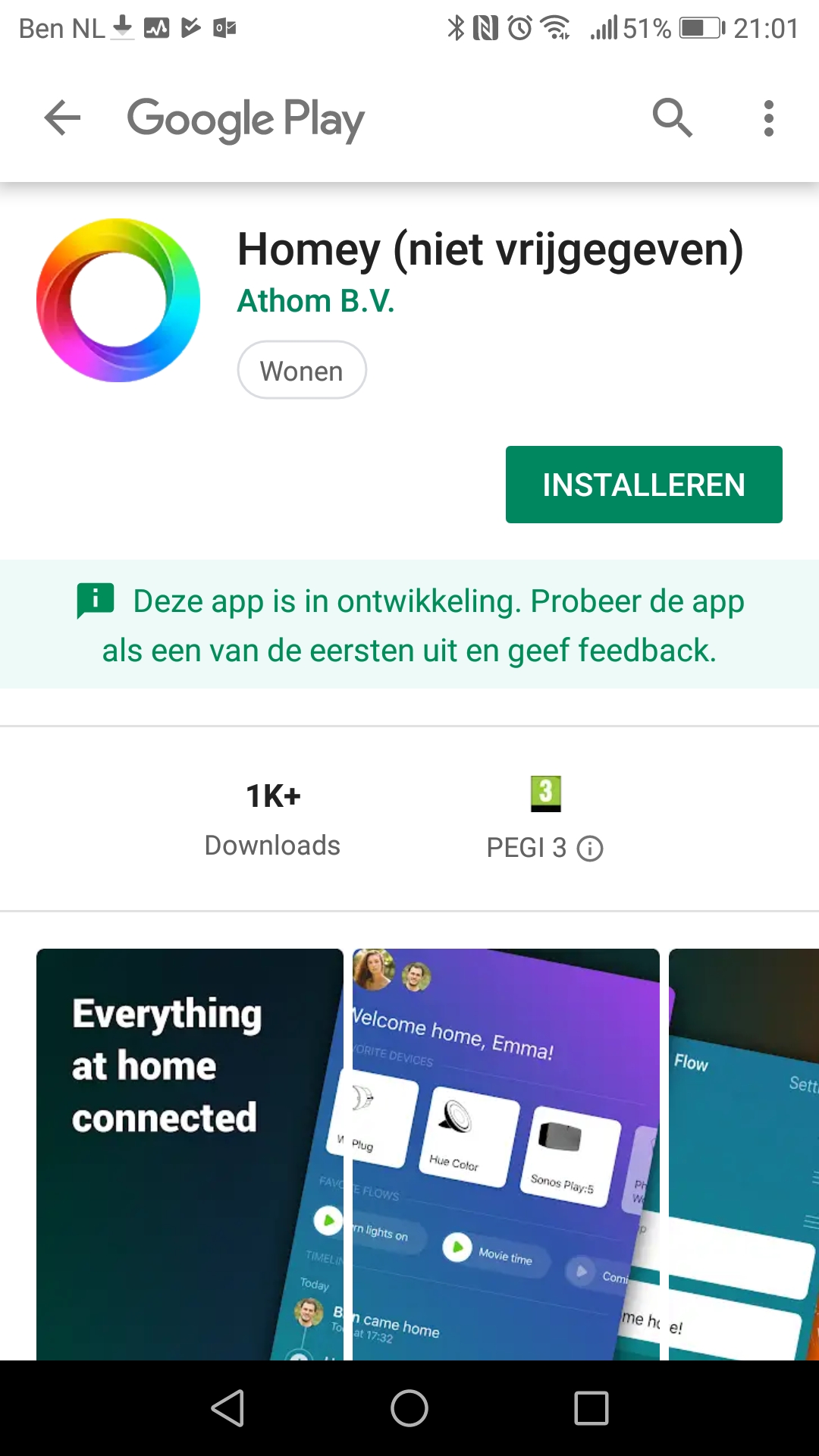
Task: Open search in Google Play
Action: pos(672,118)
